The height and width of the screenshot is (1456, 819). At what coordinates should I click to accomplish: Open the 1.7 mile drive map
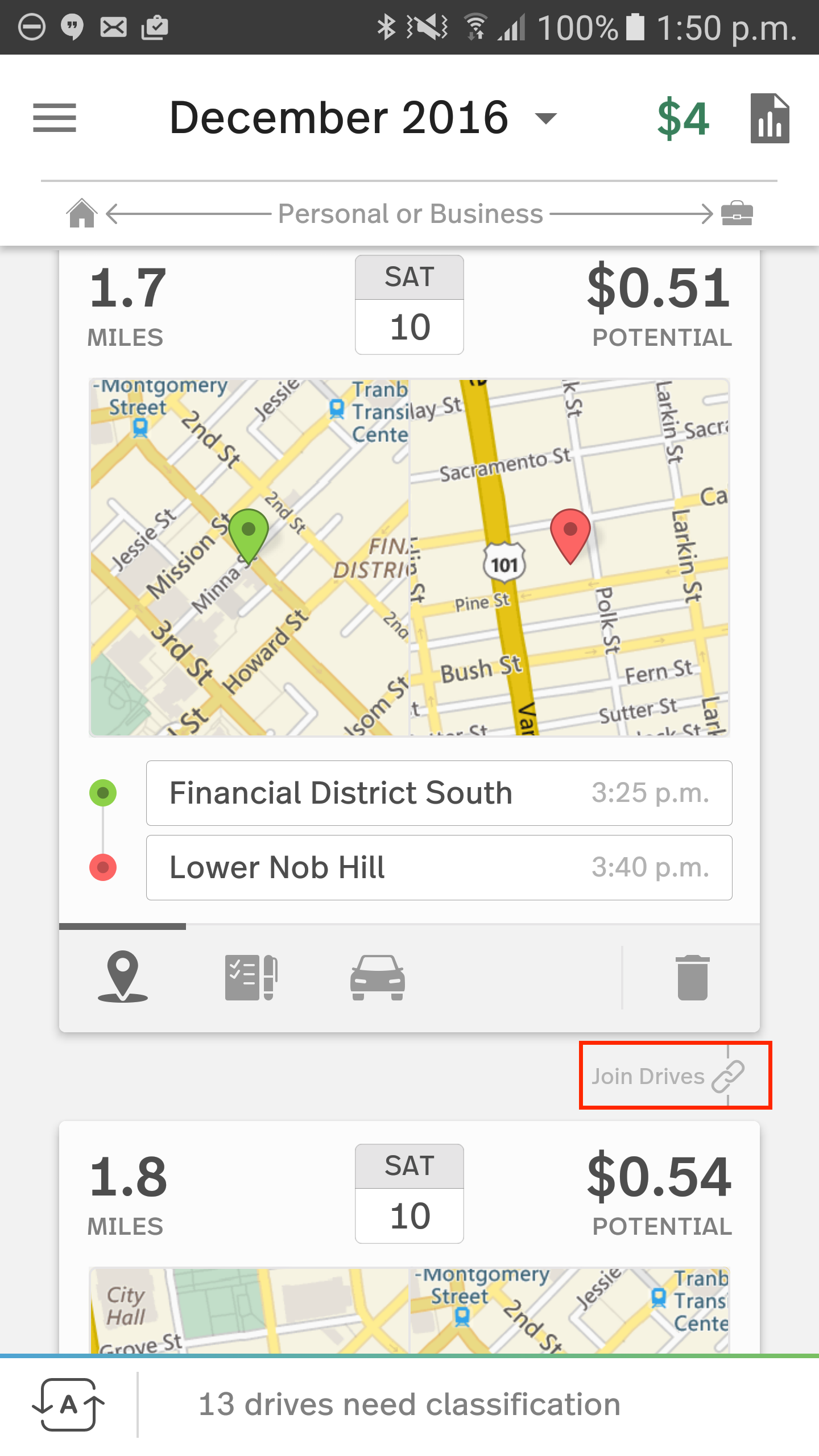coord(409,557)
